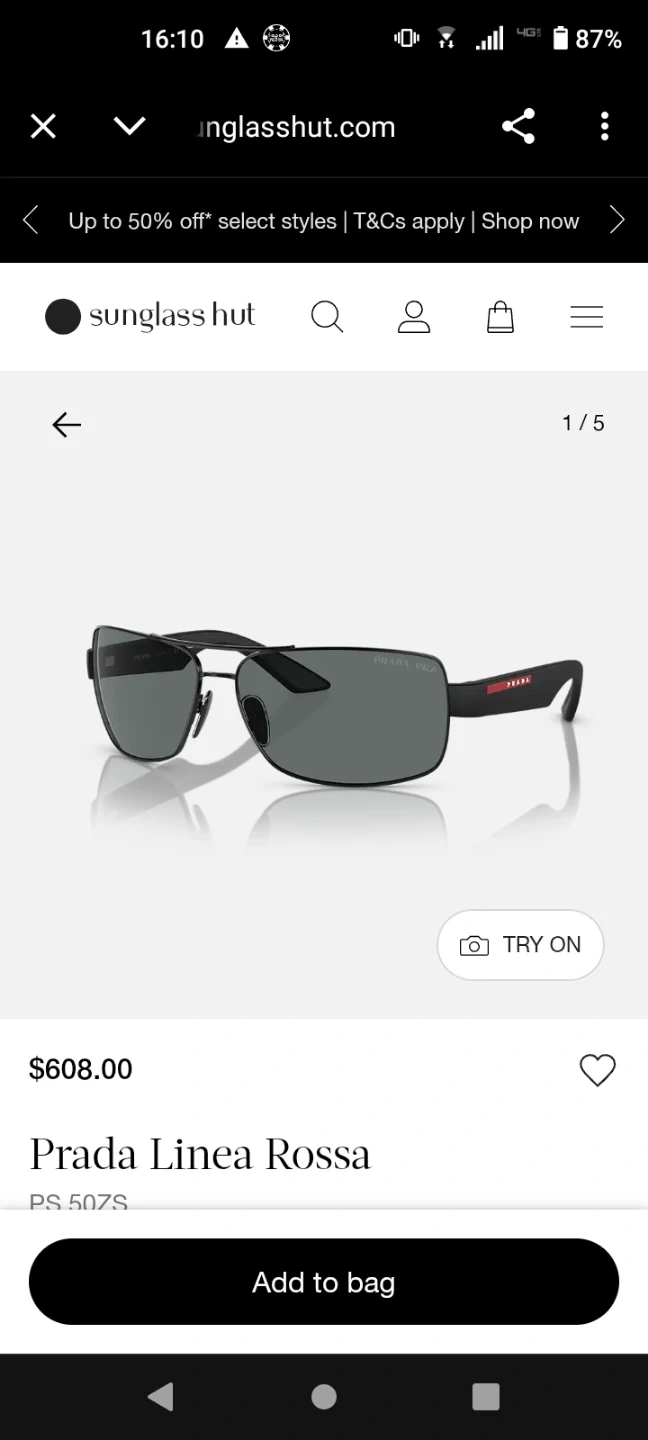The image size is (648, 1440).
Task: Tap the system home button
Action: point(324,1397)
